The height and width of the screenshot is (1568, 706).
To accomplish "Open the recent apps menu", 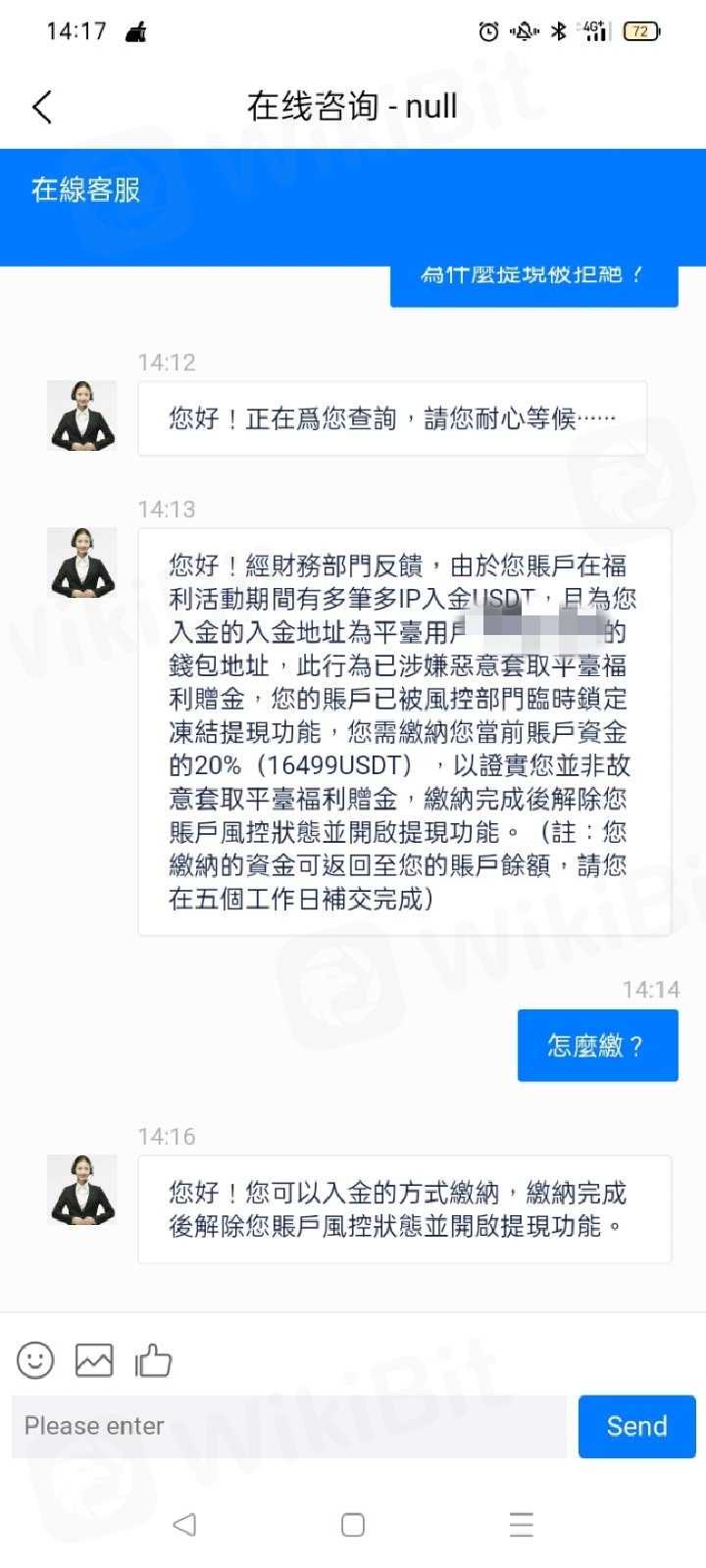I will tap(521, 1524).
